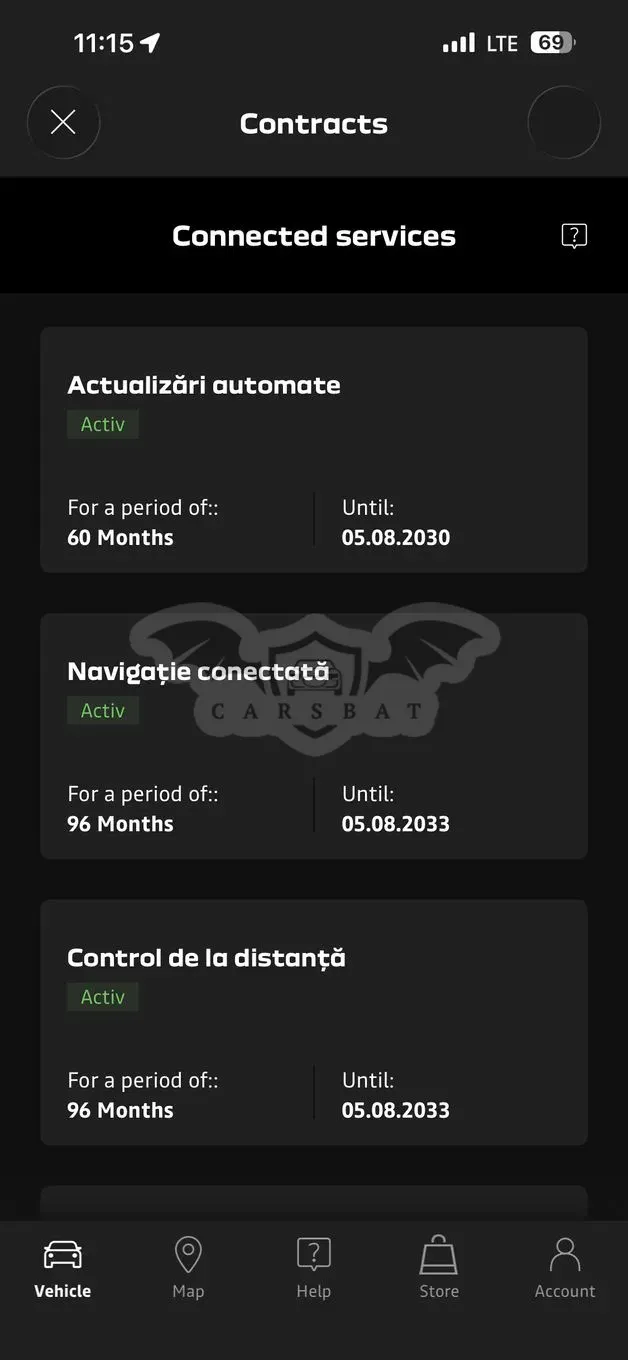Open the Account tab
Image resolution: width=628 pixels, height=1360 pixels.
tap(565, 1268)
